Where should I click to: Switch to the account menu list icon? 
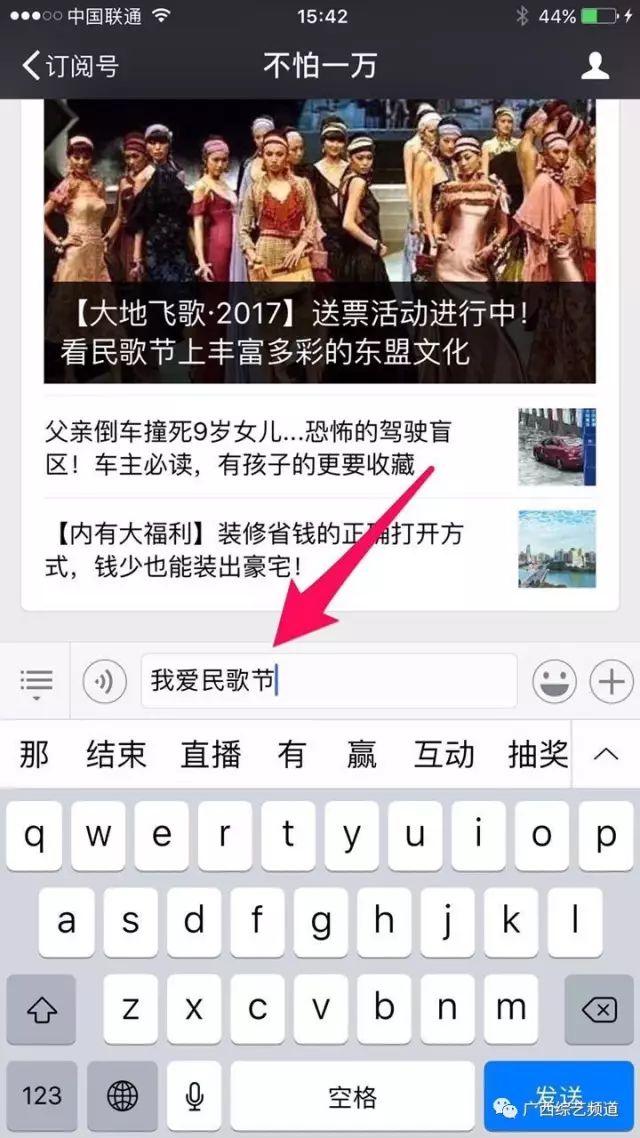(36, 682)
